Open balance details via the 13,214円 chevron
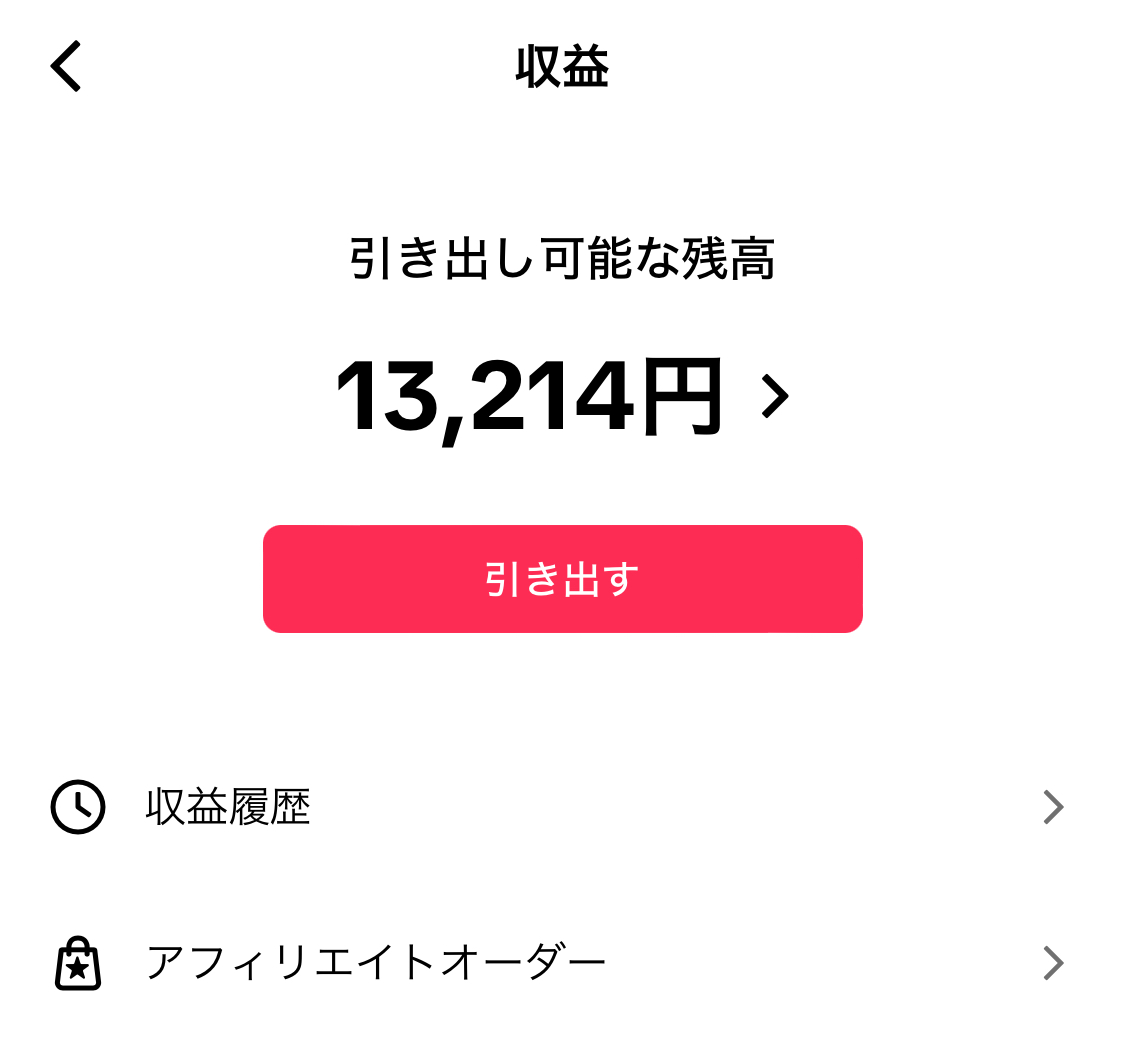1125x1041 pixels. (774, 397)
